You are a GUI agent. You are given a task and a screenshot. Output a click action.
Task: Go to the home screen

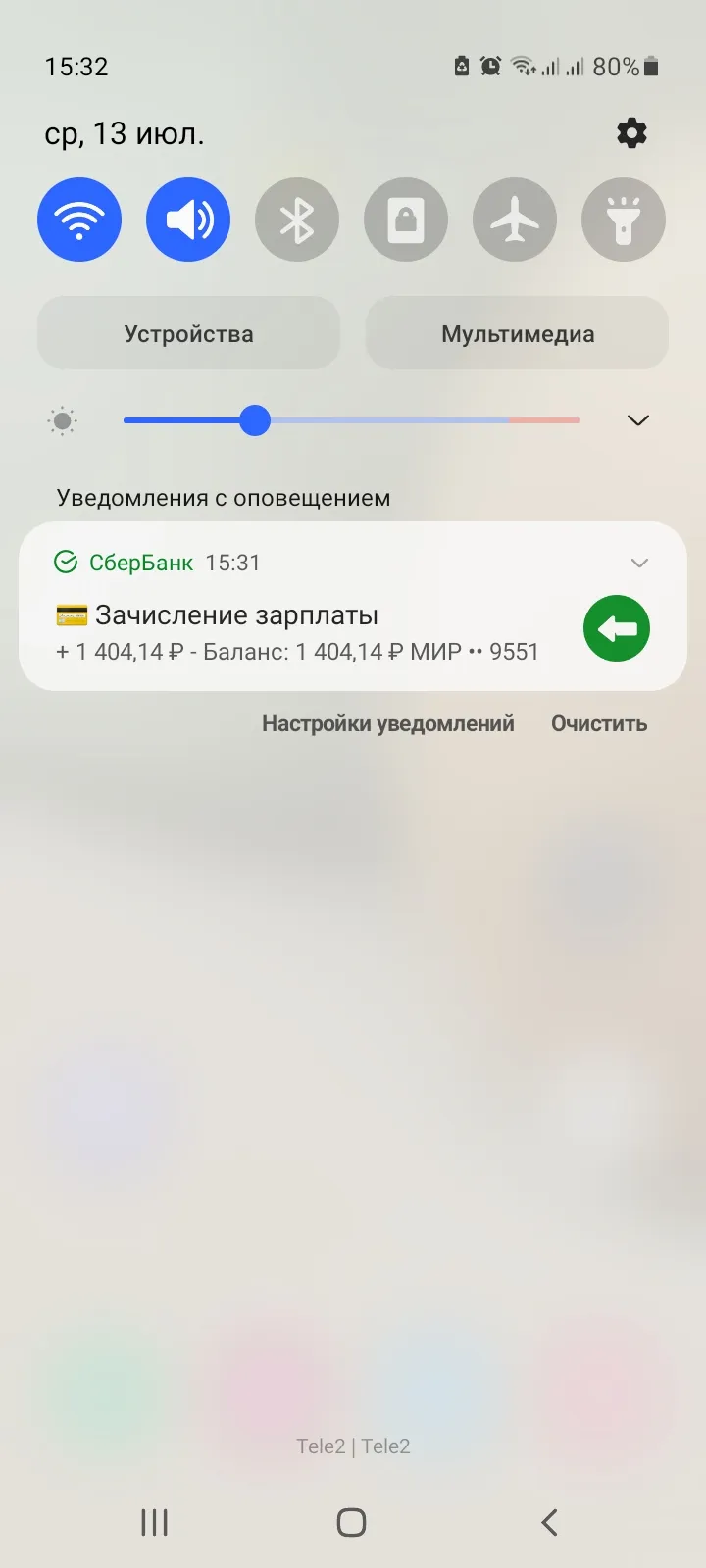coord(352,1522)
